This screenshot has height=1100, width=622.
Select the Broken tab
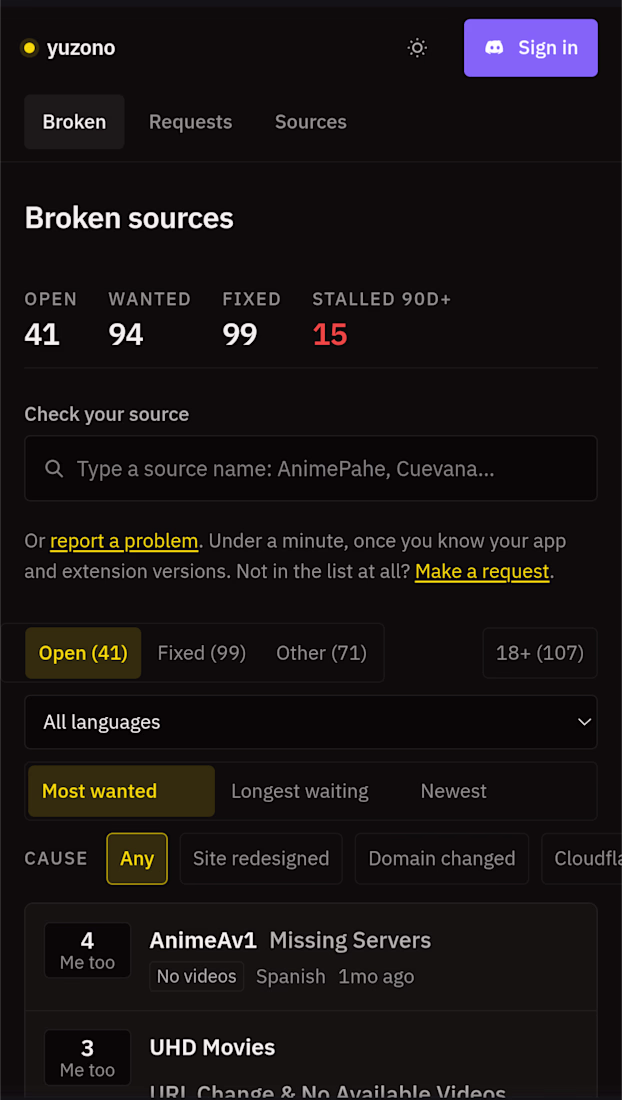point(74,122)
